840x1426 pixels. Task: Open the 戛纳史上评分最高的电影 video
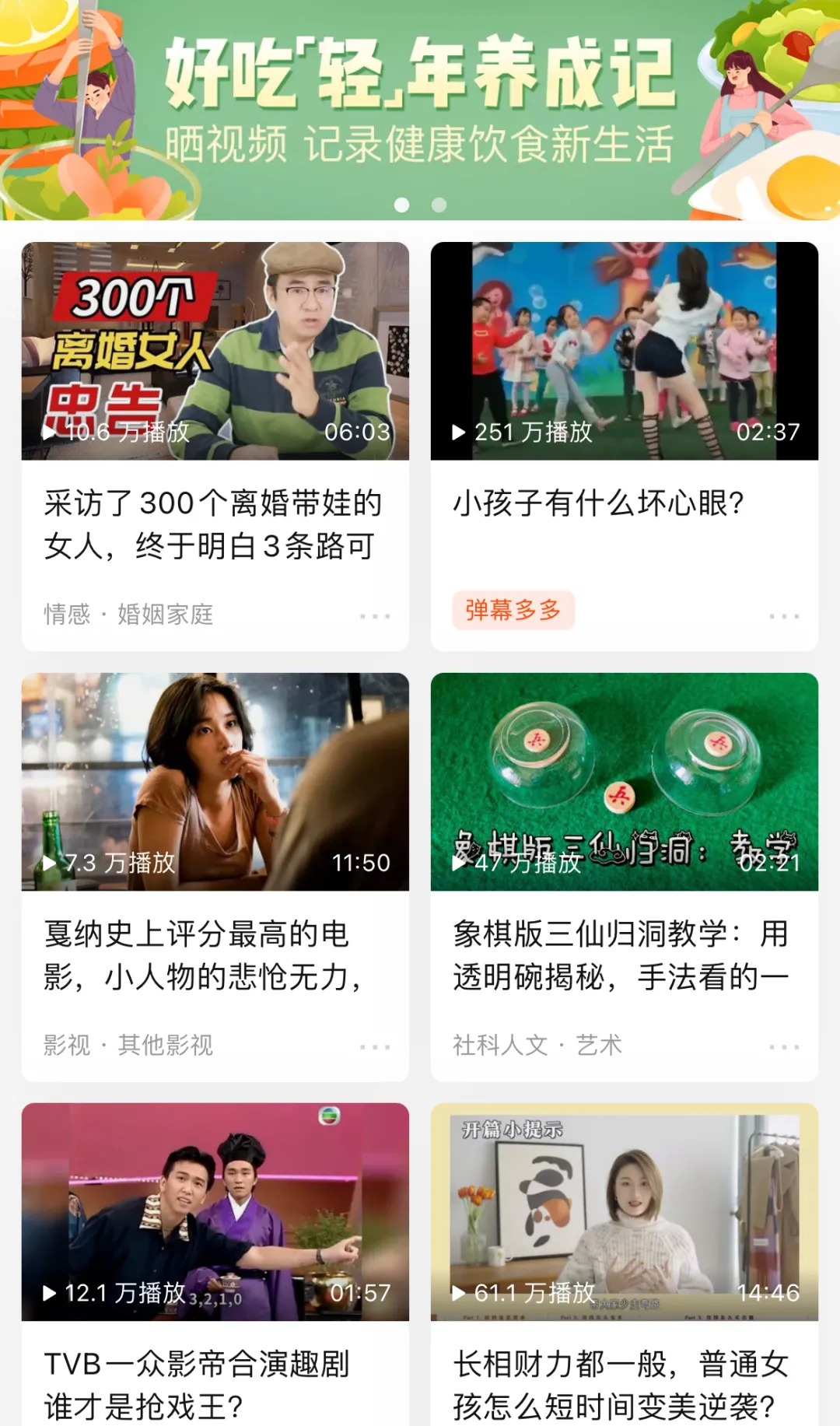(215, 782)
